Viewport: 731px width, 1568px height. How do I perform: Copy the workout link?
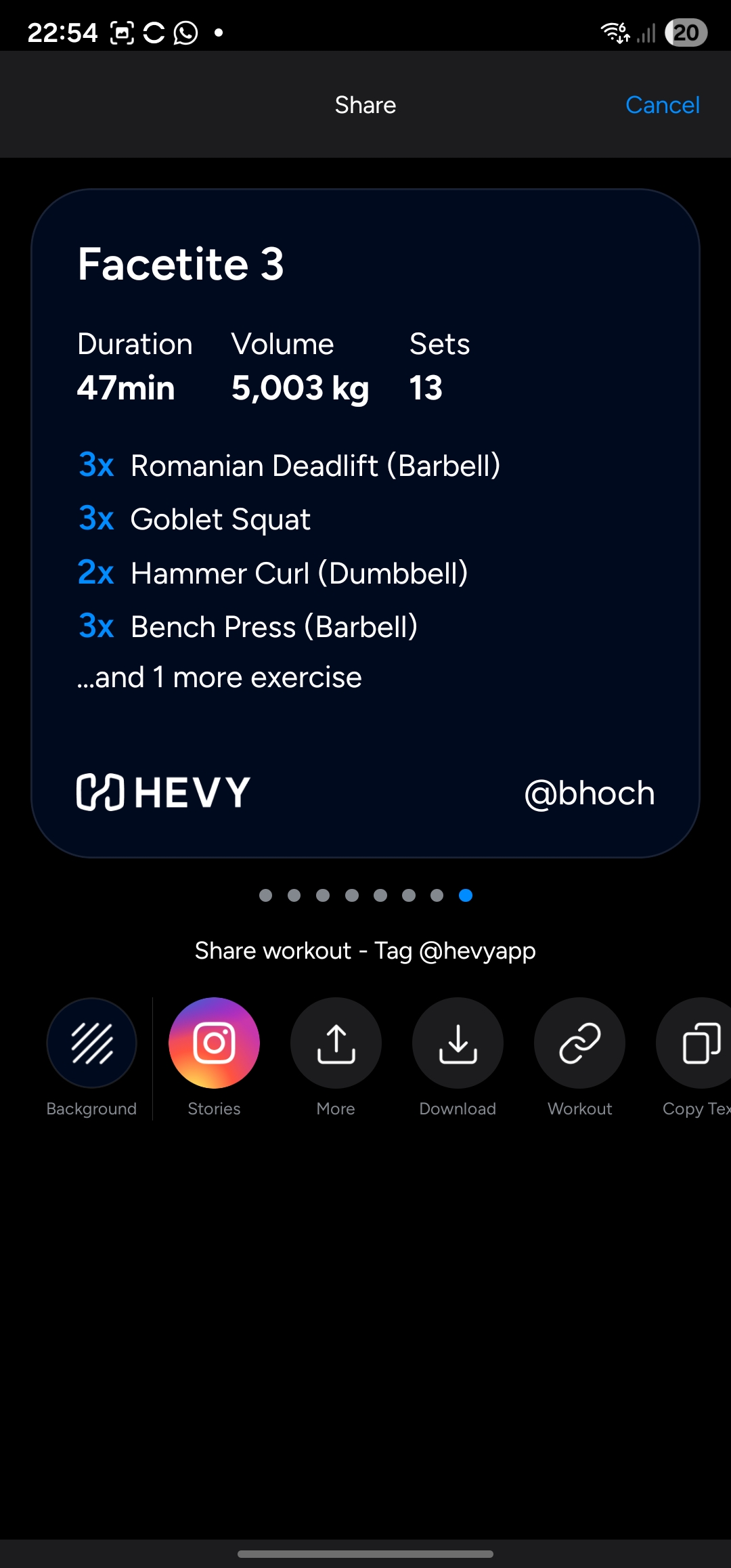579,1043
